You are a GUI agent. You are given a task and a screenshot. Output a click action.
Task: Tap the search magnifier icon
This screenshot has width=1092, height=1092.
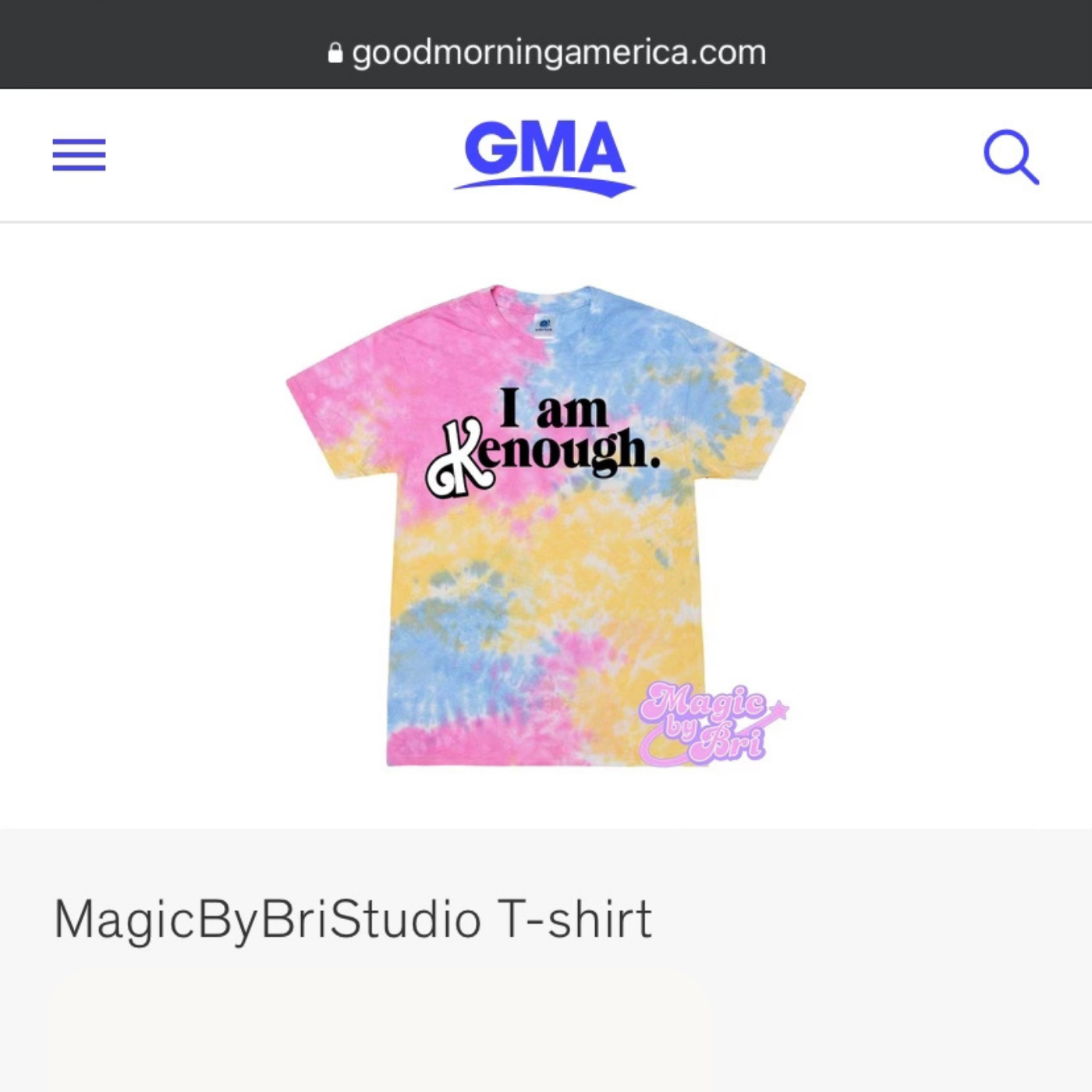coord(1011,156)
